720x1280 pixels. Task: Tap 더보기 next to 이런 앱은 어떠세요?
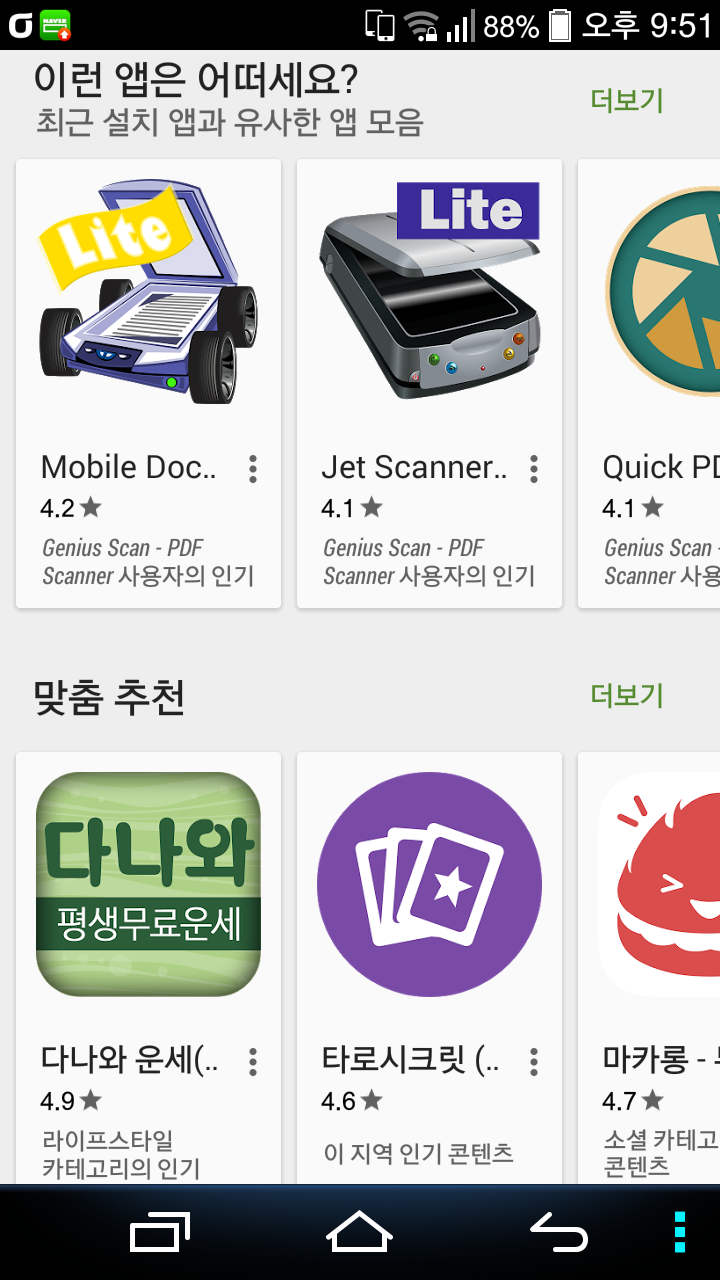click(x=627, y=100)
